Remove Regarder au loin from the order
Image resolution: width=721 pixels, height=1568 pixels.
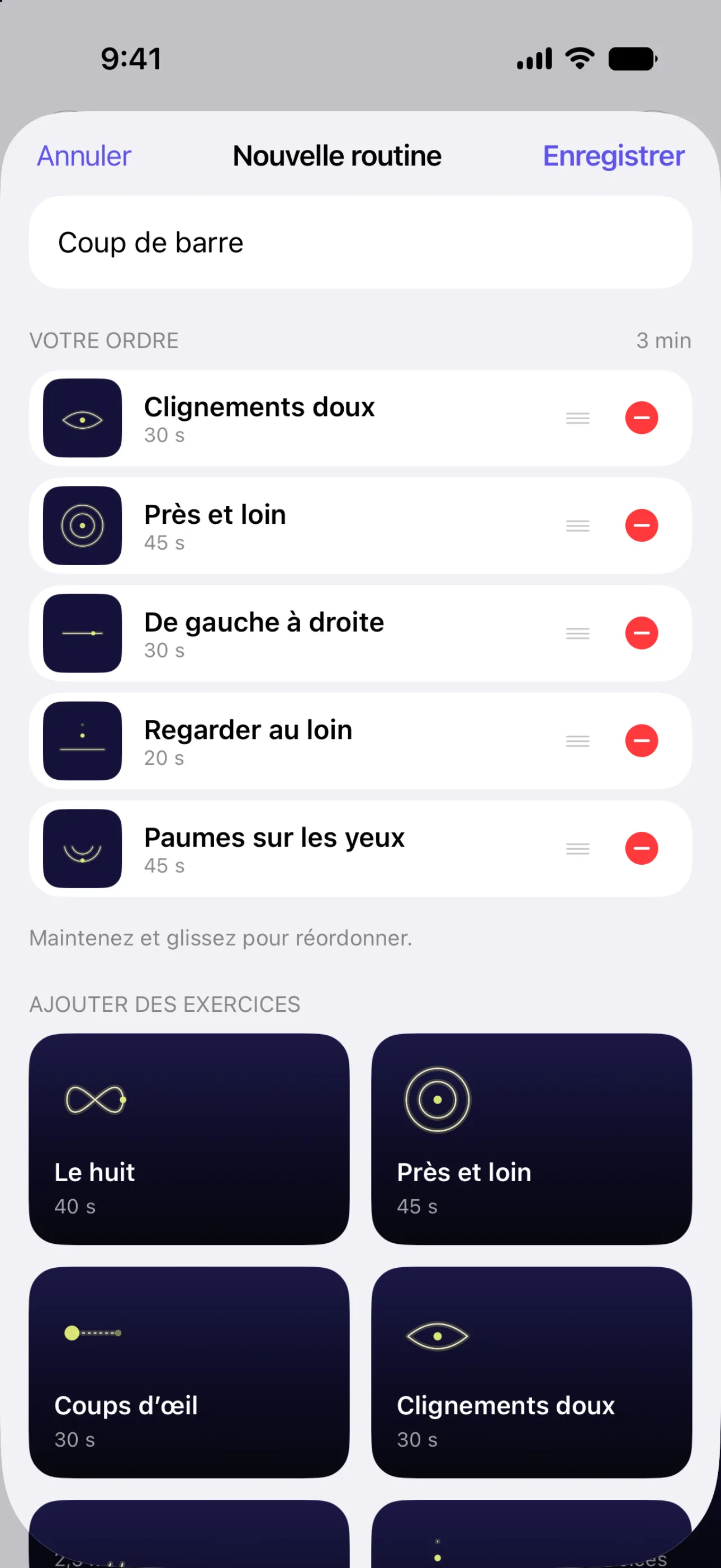point(641,741)
